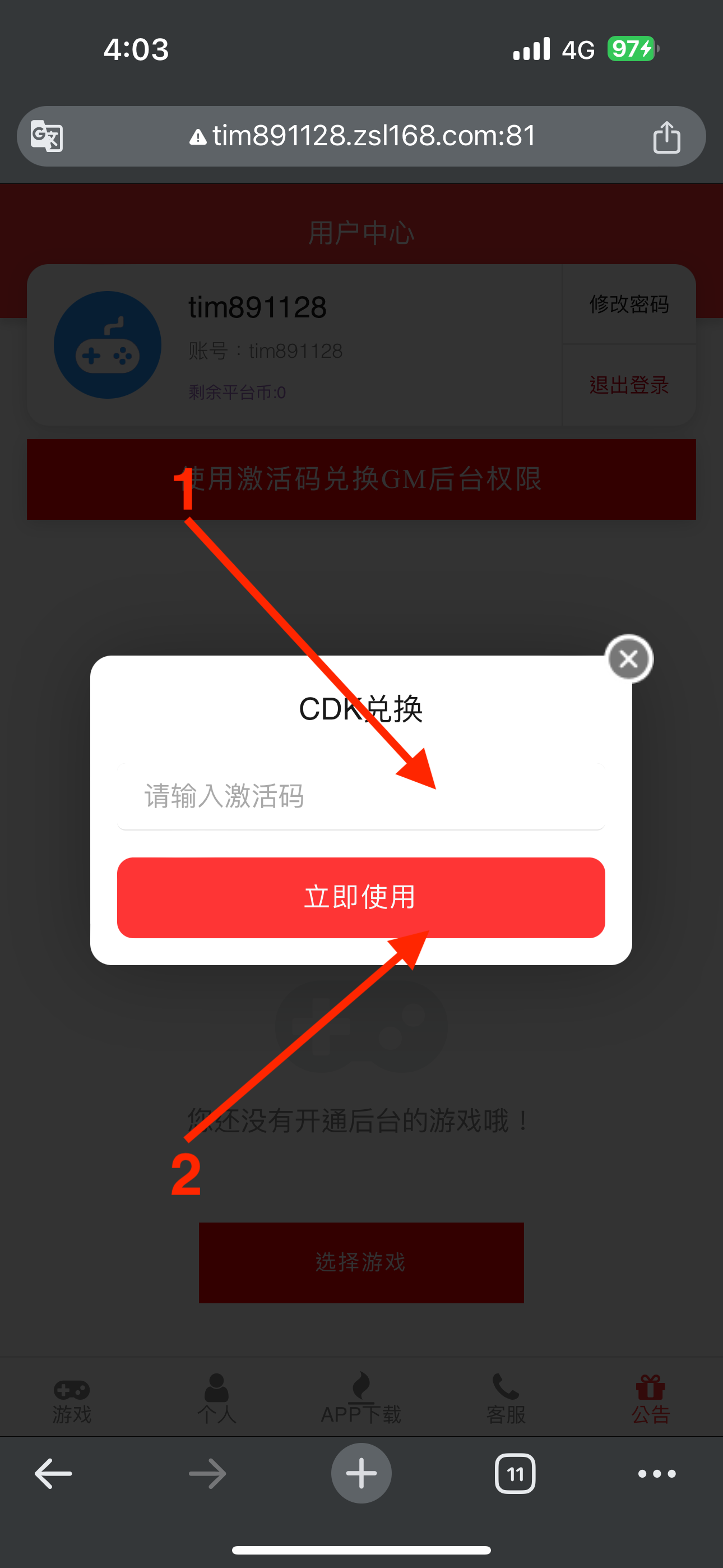Screen dimensions: 723x1568
Task: Open the browser translate icon
Action: tap(48, 136)
